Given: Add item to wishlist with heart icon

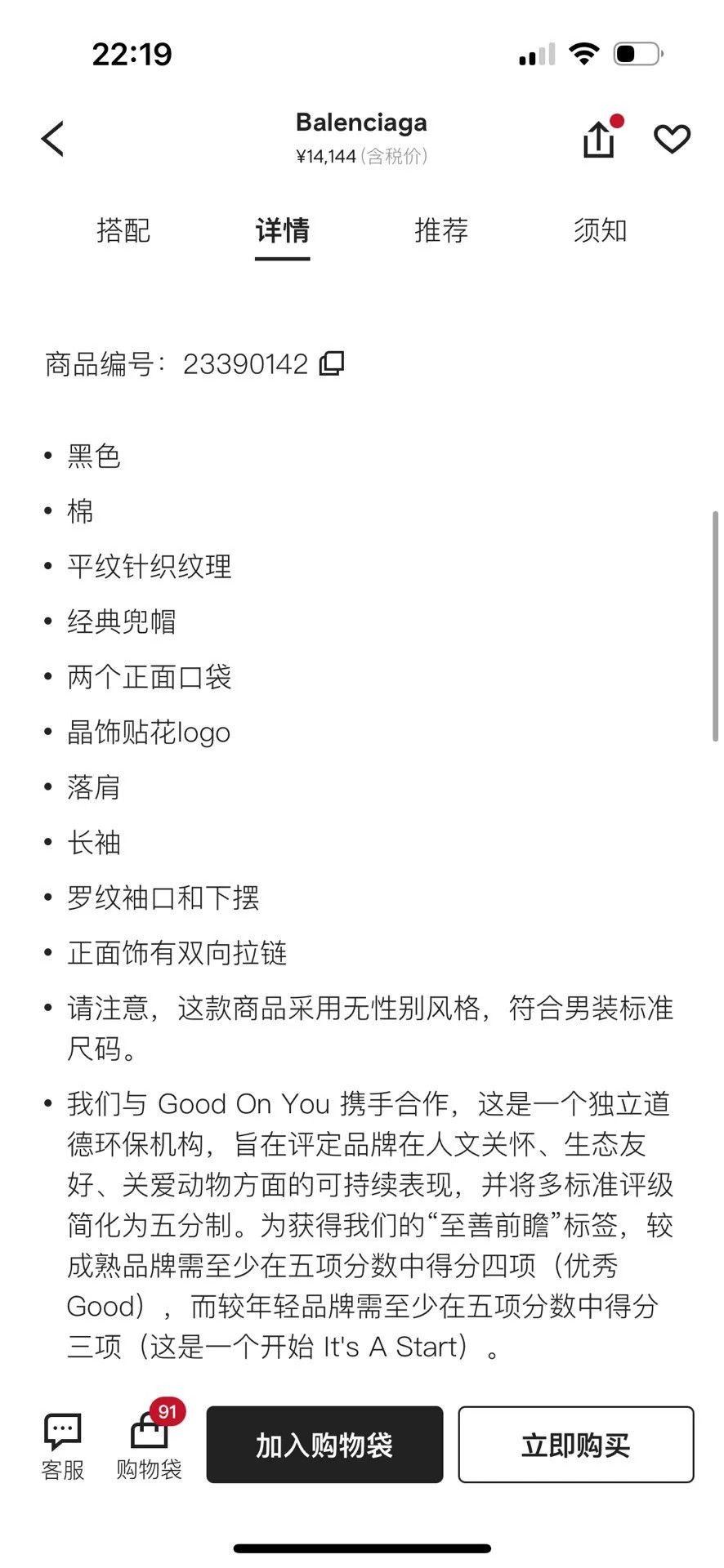Looking at the screenshot, I should pos(673,139).
